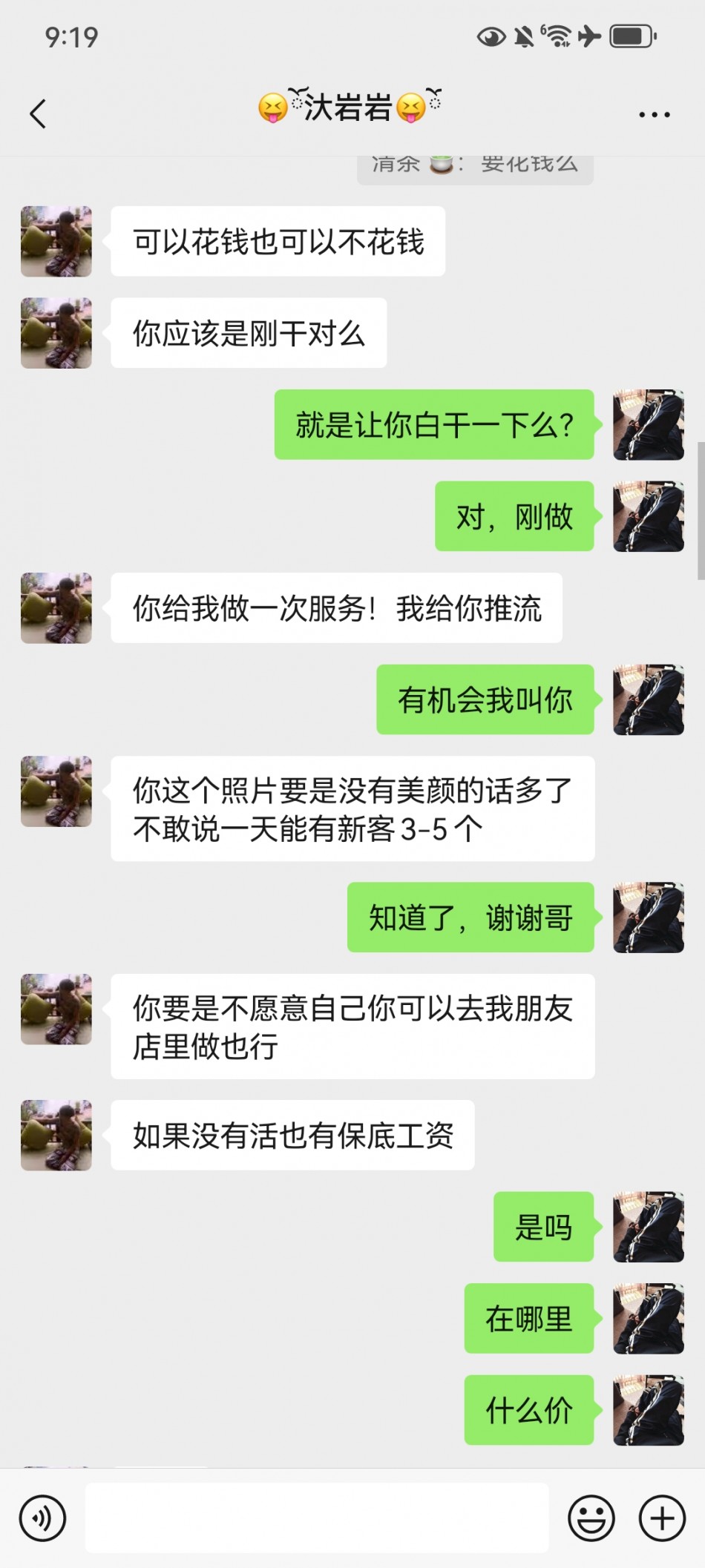Open contact avatar beside "可以花钱也可以不花钱"

[x=56, y=242]
